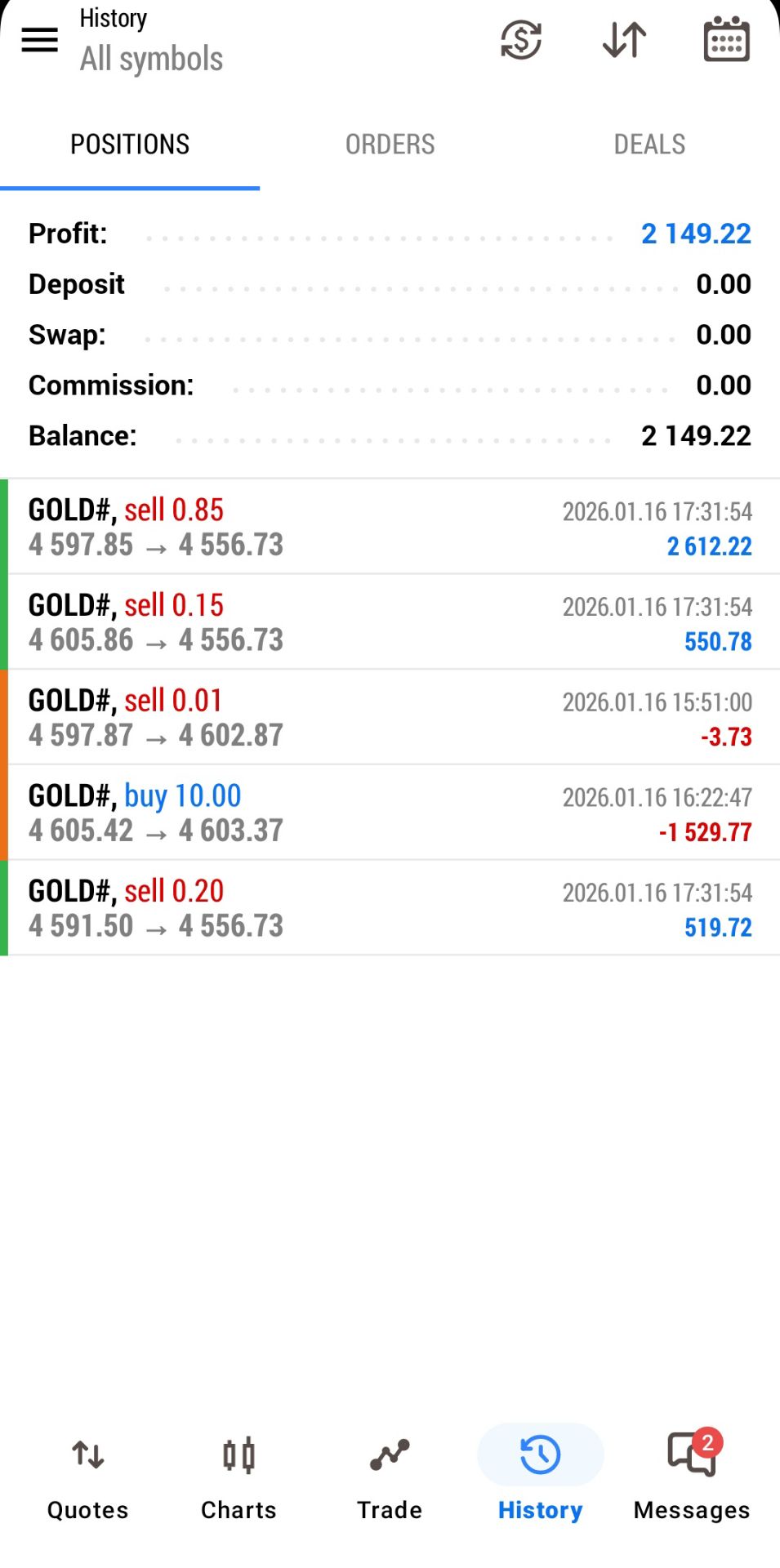The width and height of the screenshot is (780, 1568).
Task: Switch to the Deals tab
Action: (649, 145)
